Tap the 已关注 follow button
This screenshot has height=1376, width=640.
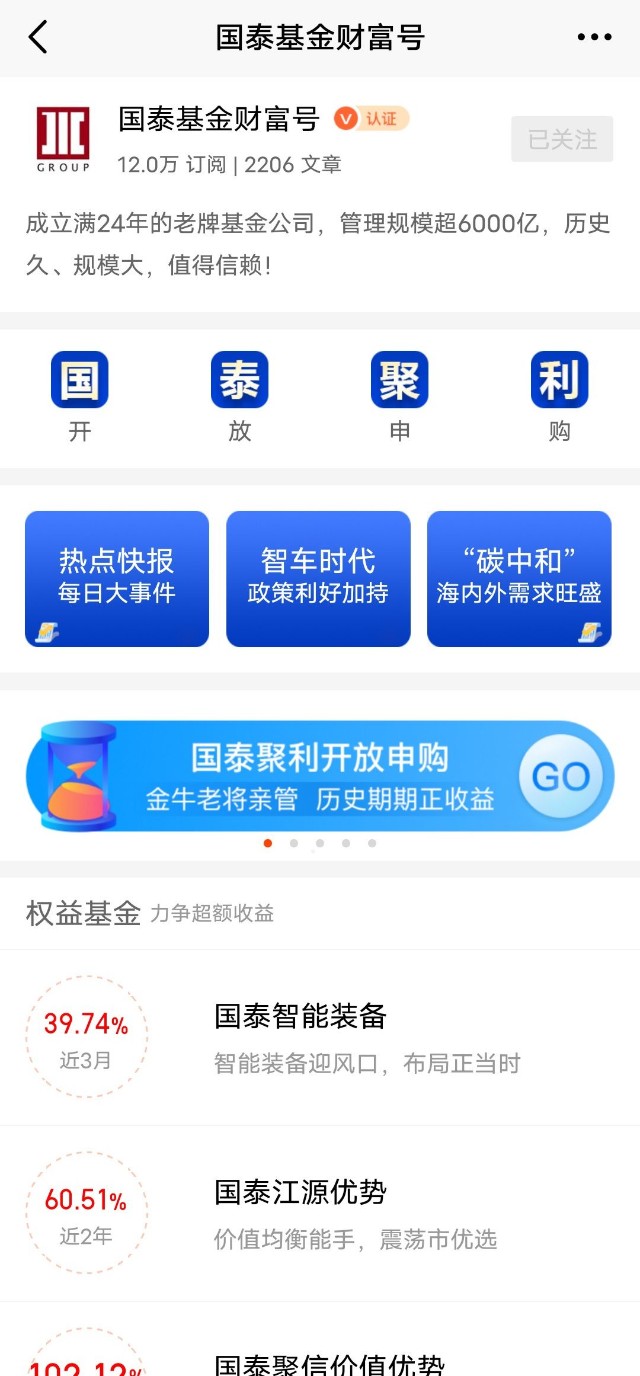(561, 139)
